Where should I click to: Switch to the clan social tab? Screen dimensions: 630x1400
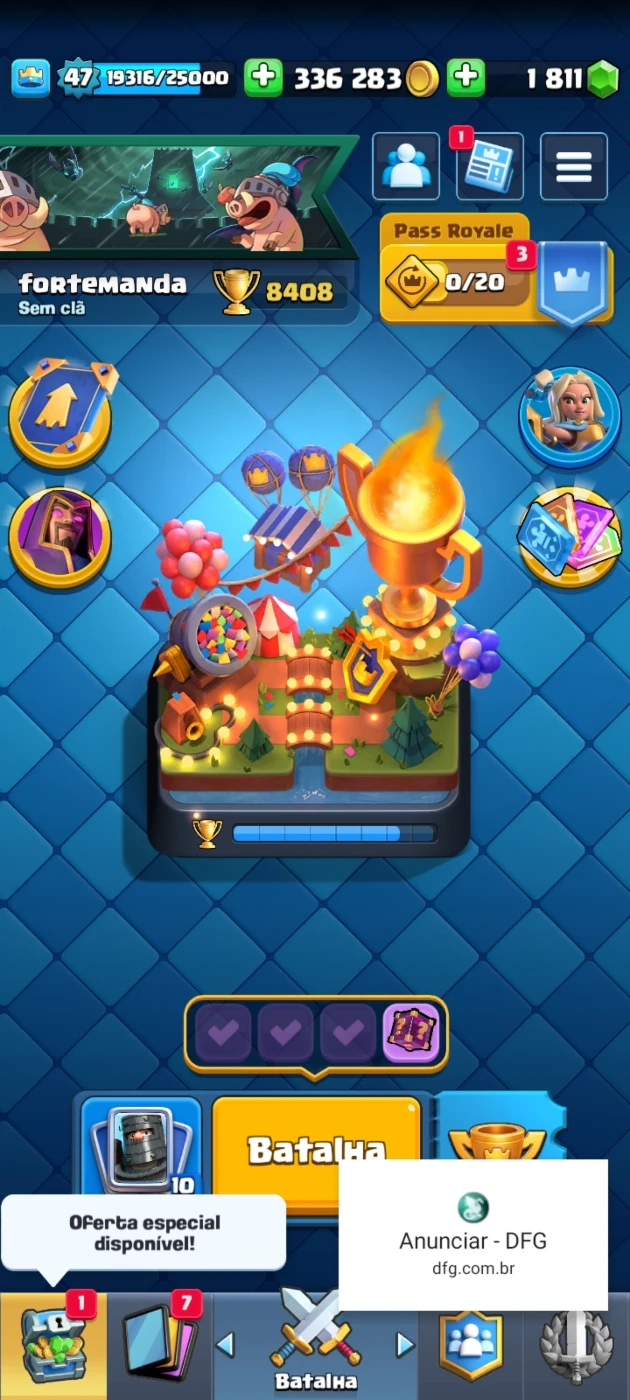coord(471,1347)
